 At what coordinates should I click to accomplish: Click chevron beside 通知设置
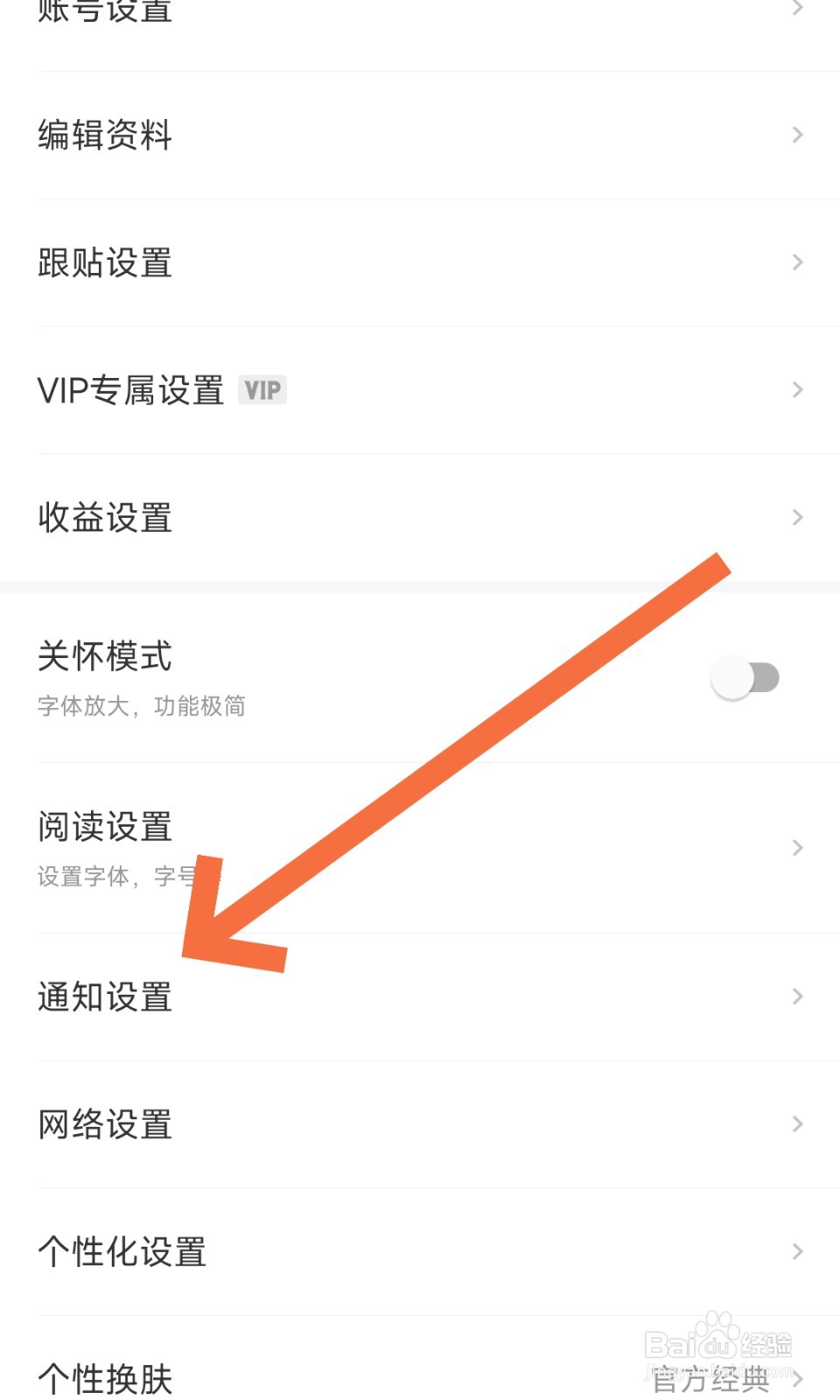pyautogui.click(x=796, y=995)
